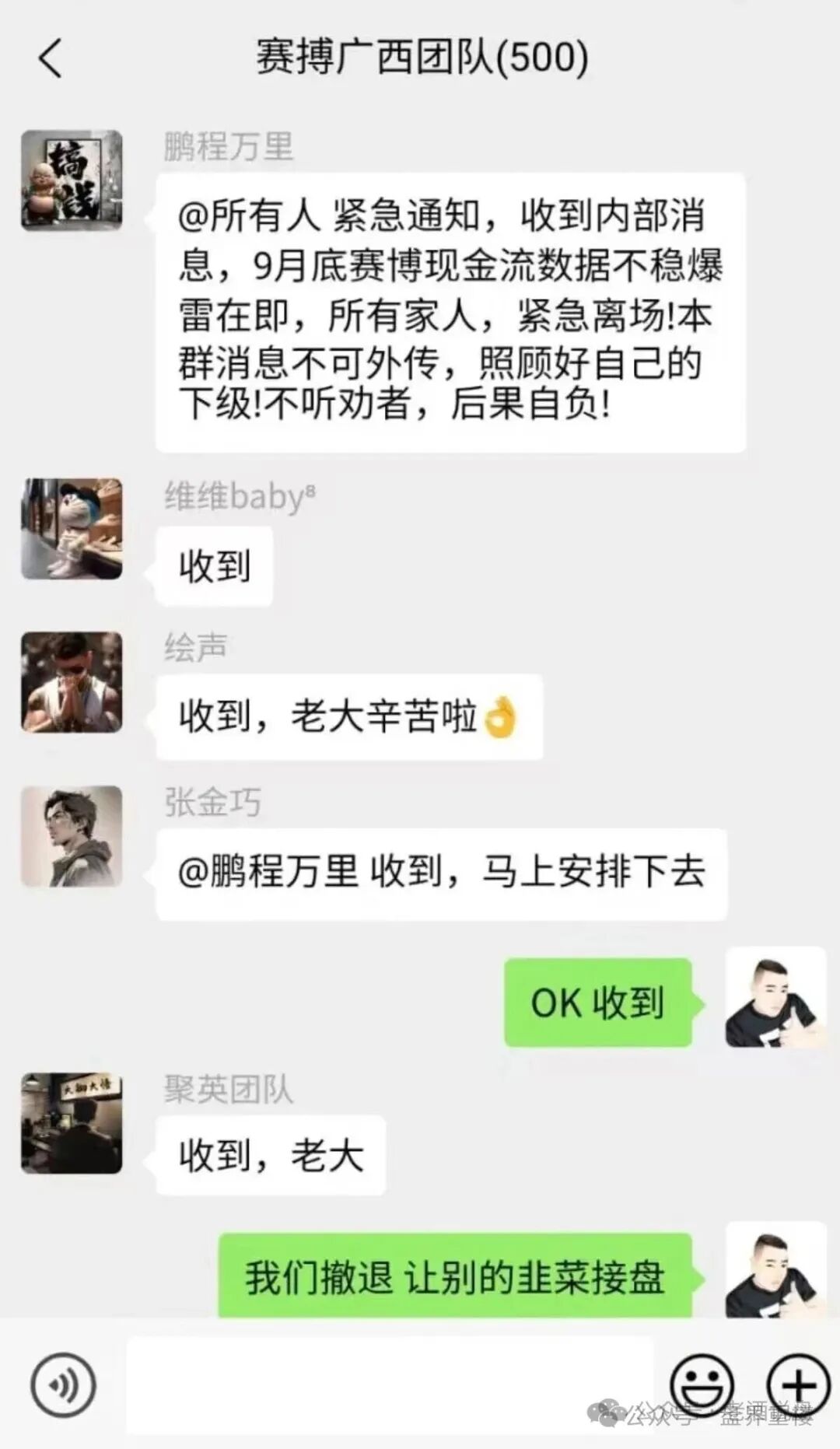
Task: Go back from the group chat
Action: (51, 58)
